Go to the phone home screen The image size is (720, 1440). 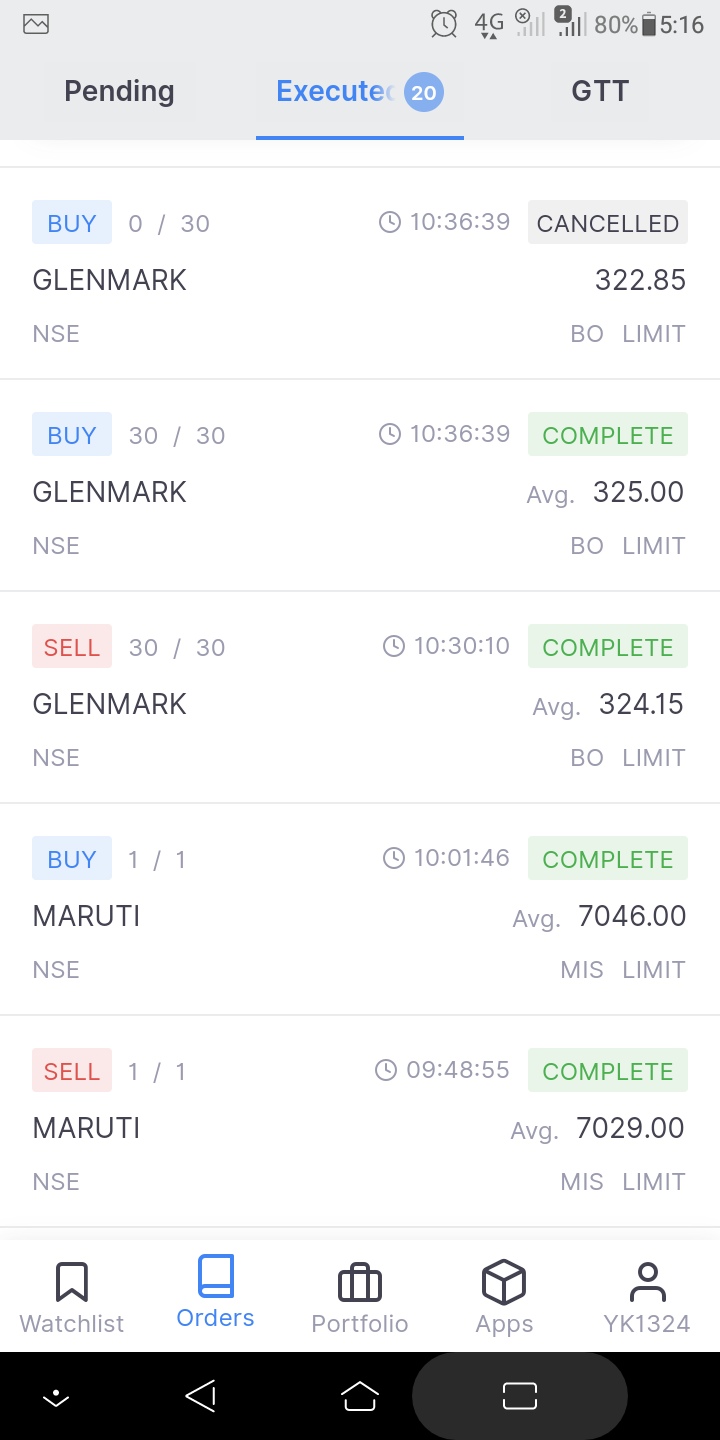[360, 1396]
